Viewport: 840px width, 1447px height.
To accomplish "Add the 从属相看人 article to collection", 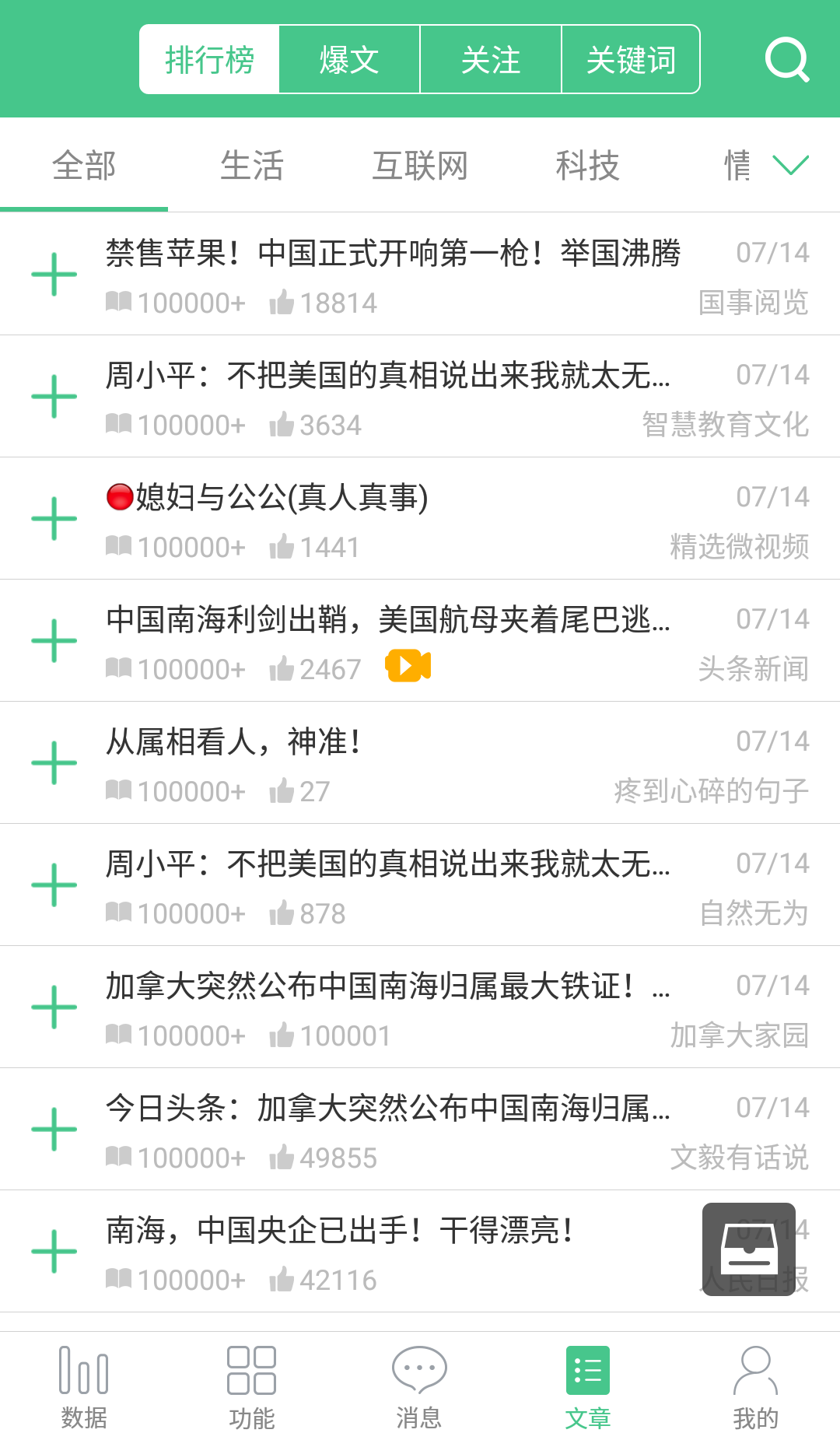I will click(x=53, y=762).
